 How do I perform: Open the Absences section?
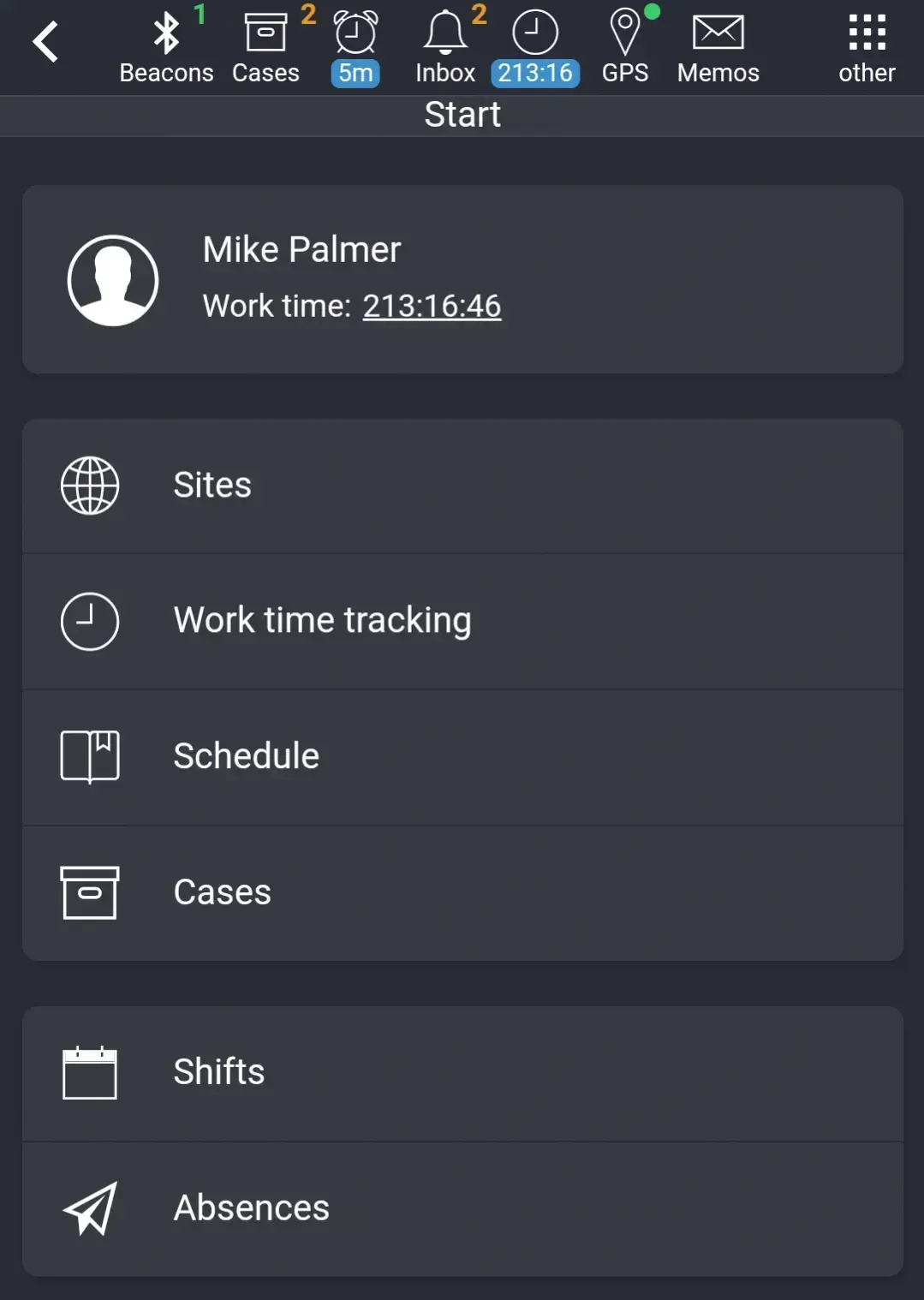coord(462,1208)
